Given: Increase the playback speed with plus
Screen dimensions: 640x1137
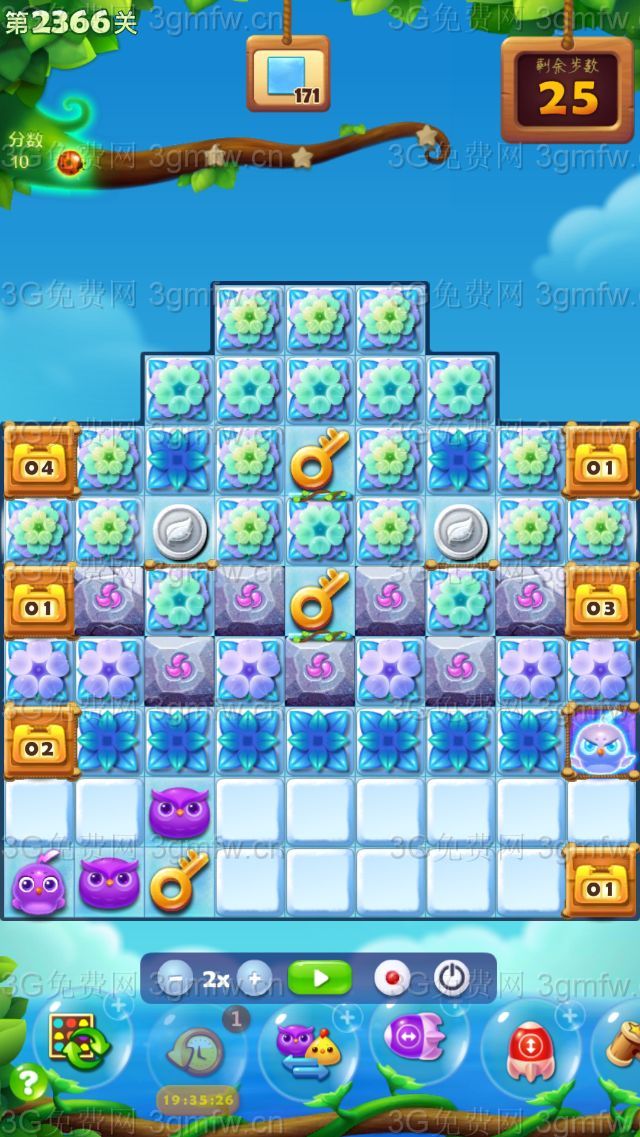Looking at the screenshot, I should pos(254,978).
